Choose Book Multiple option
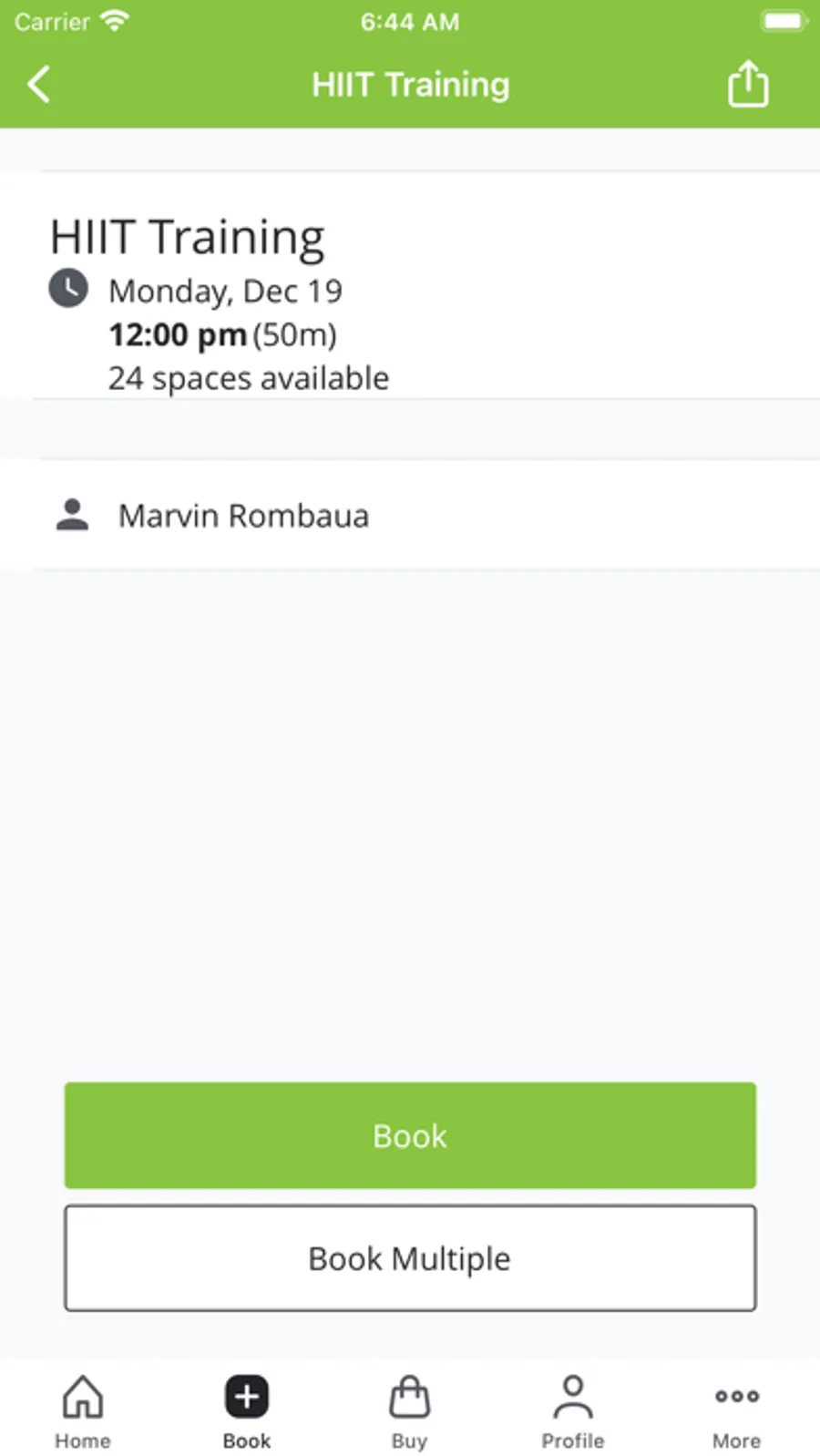The image size is (820, 1456). (x=410, y=1258)
